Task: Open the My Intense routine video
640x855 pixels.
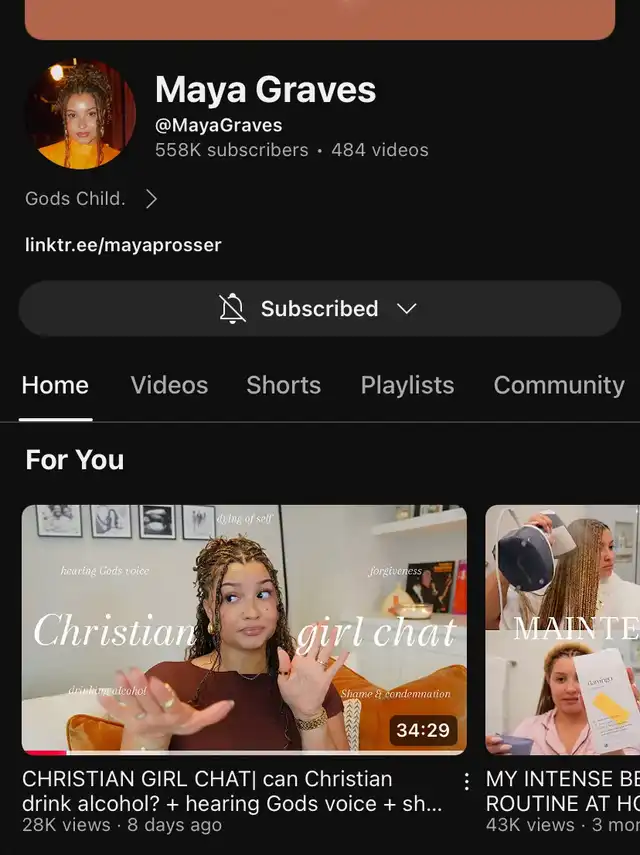Action: pos(562,628)
